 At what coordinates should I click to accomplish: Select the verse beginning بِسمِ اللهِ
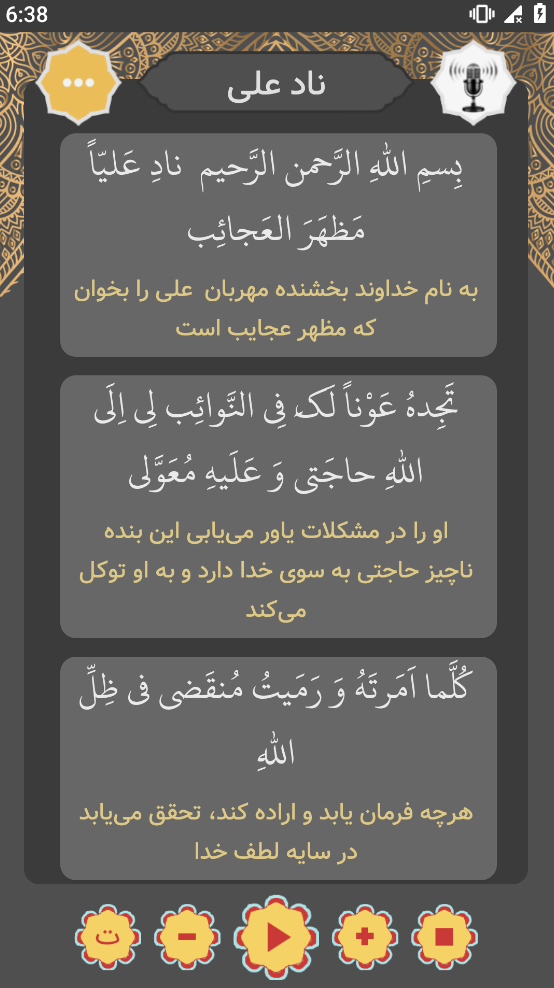[278, 244]
